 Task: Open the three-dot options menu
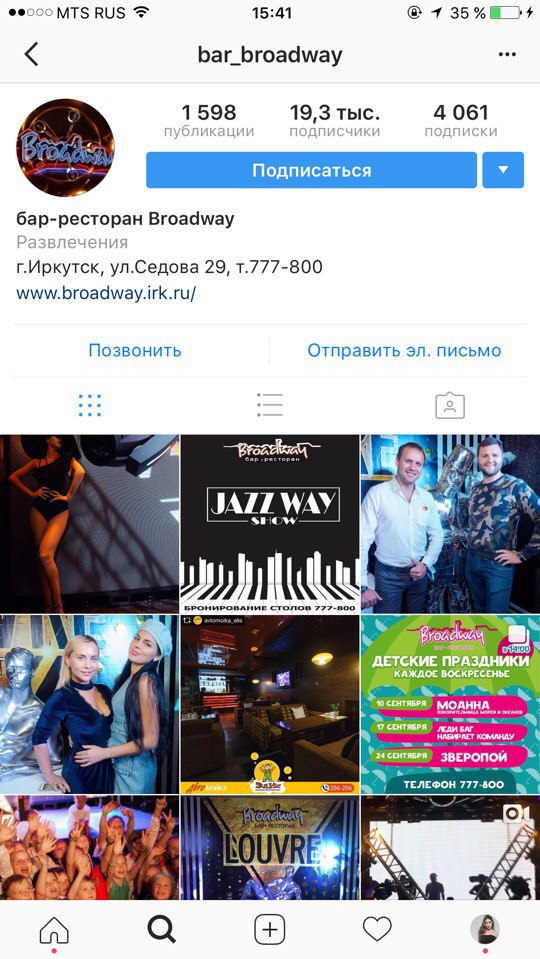pos(507,54)
